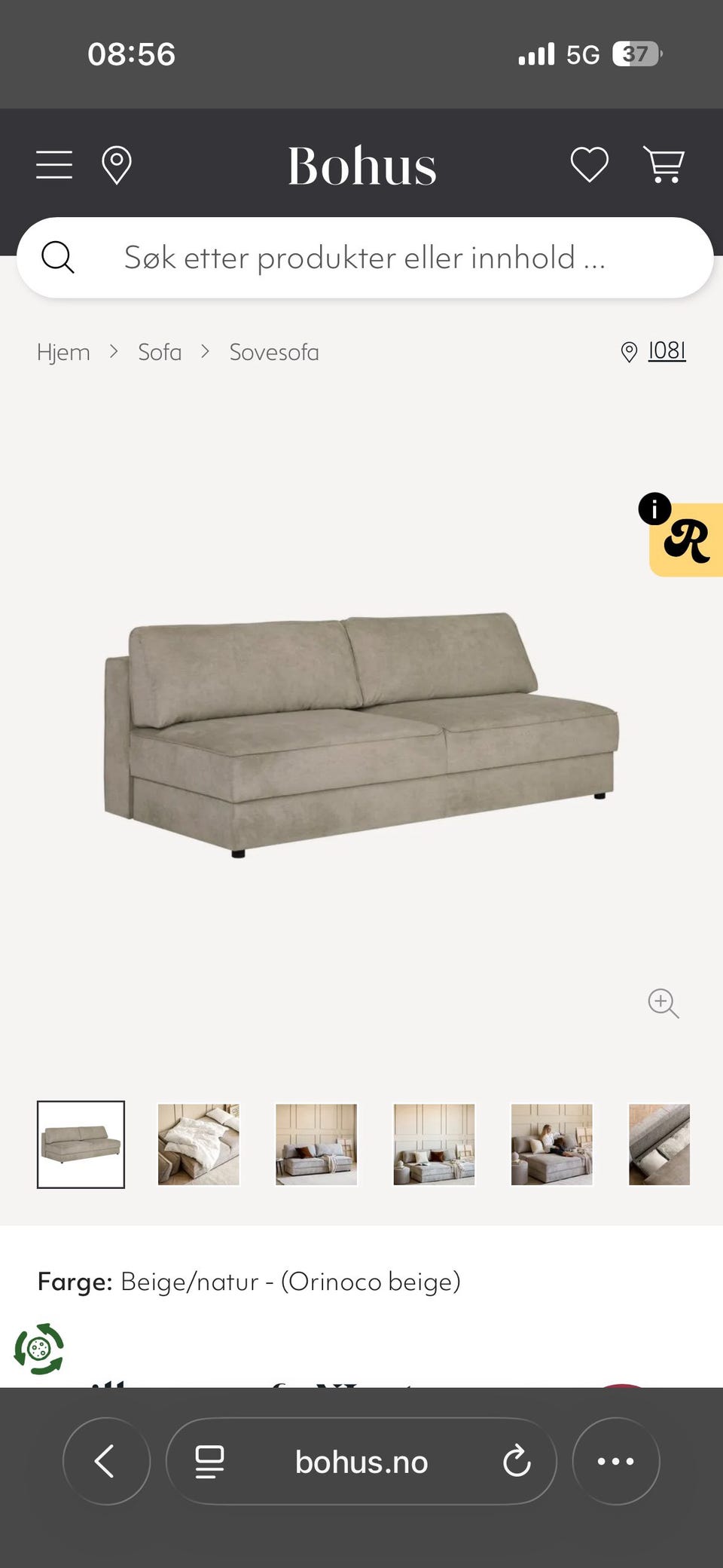
Task: Go to Hjem breadcrumb
Action: (63, 352)
